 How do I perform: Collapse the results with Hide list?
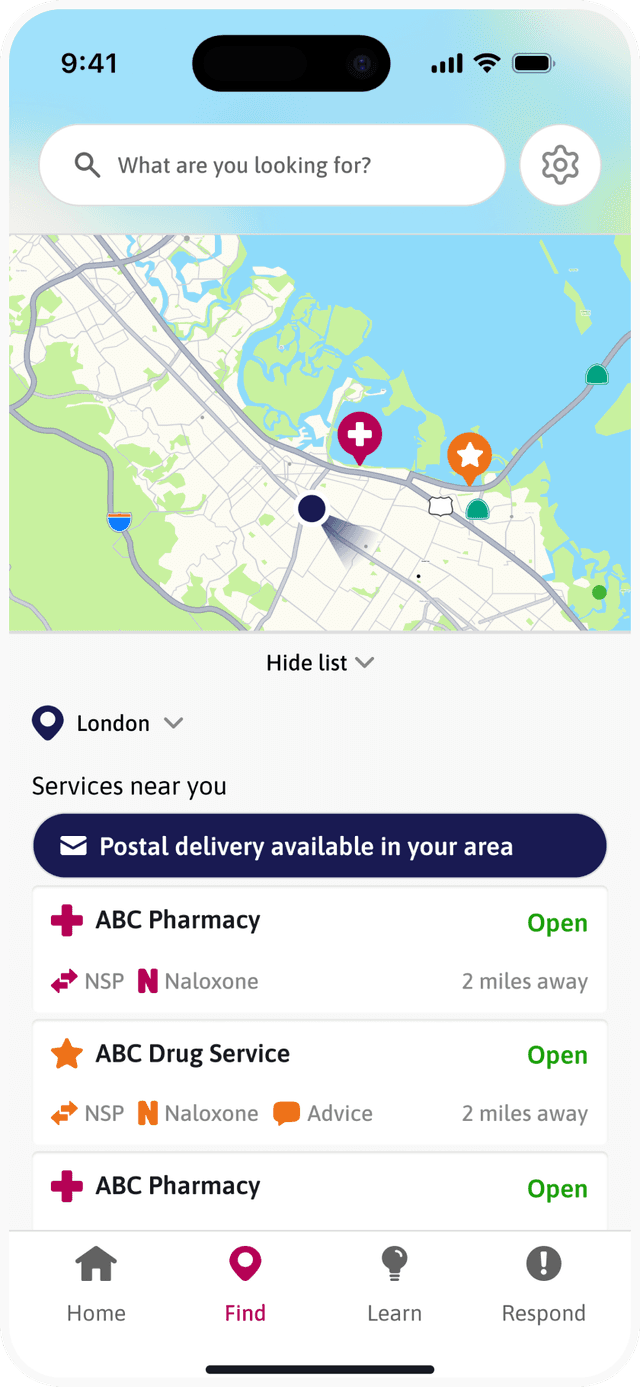pos(319,662)
